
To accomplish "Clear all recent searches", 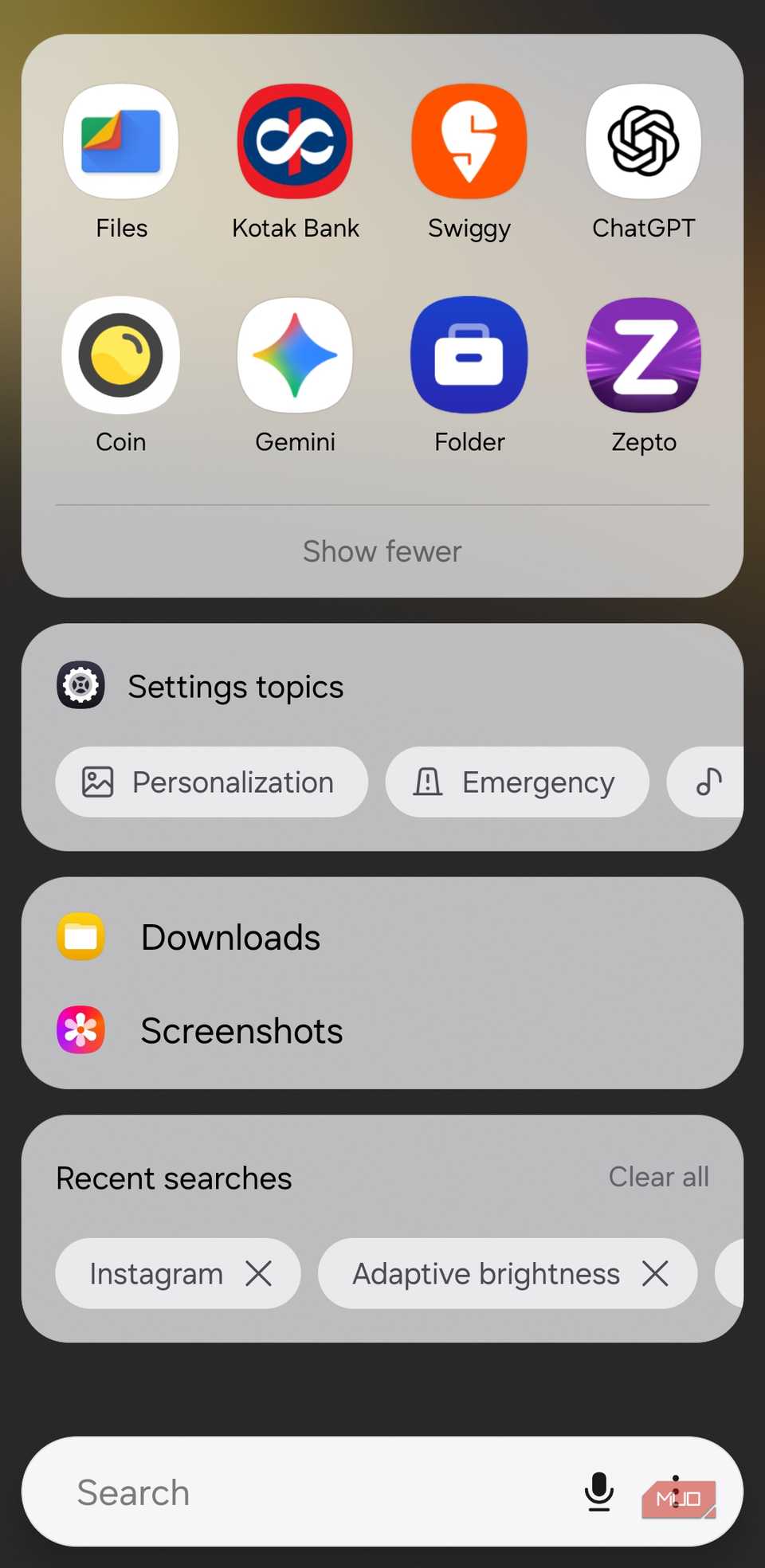I will (658, 1177).
